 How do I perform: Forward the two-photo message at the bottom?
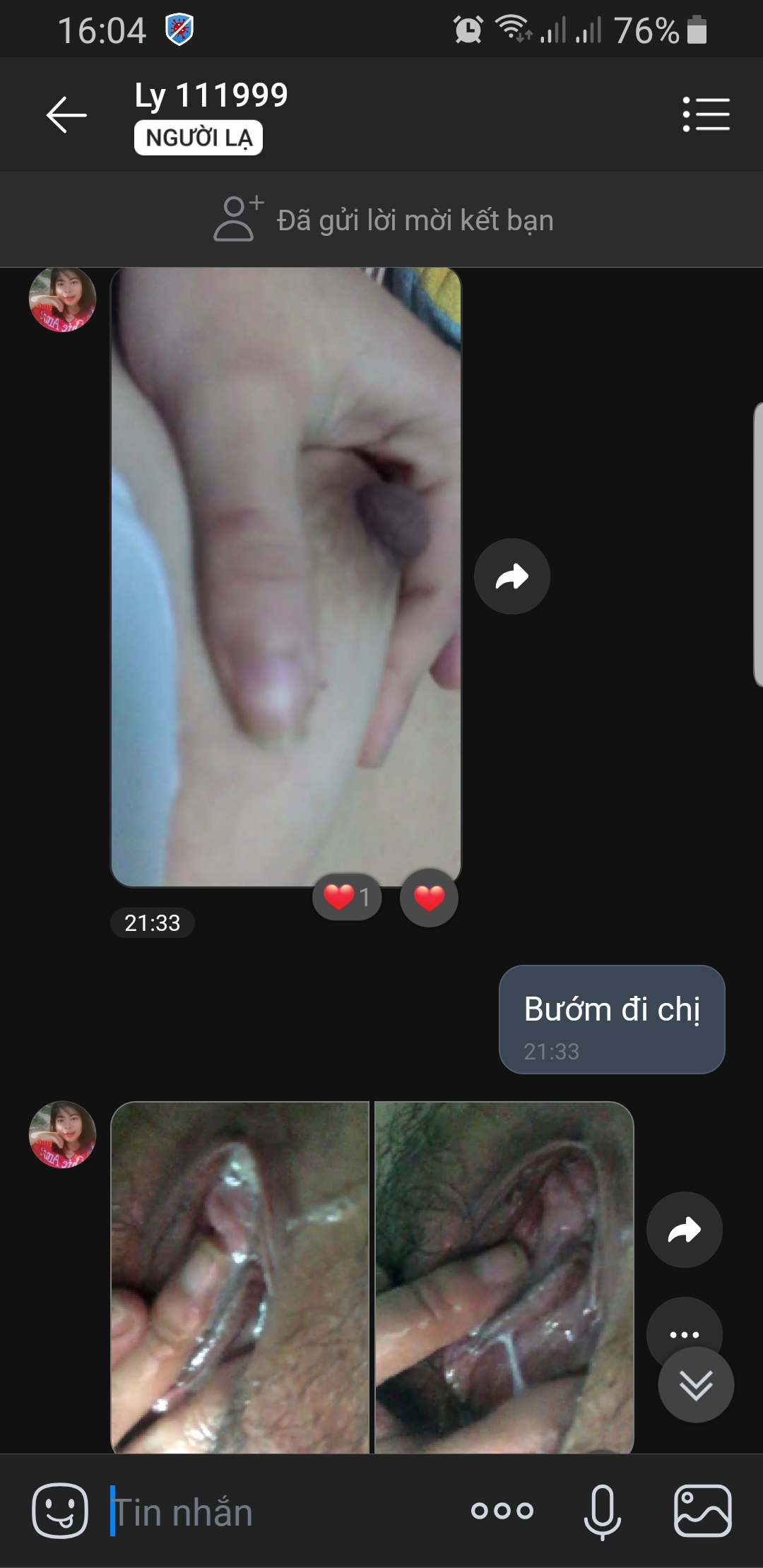pyautogui.click(x=684, y=1230)
